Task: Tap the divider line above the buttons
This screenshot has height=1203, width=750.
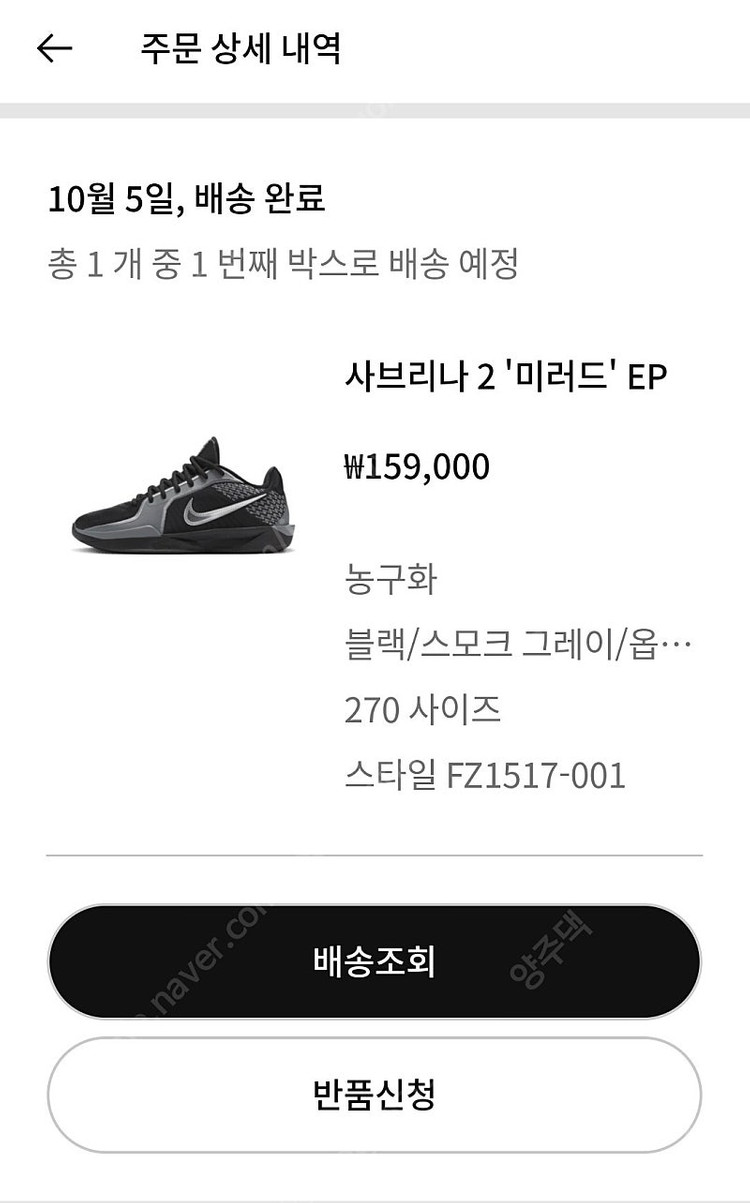Action: coord(375,855)
